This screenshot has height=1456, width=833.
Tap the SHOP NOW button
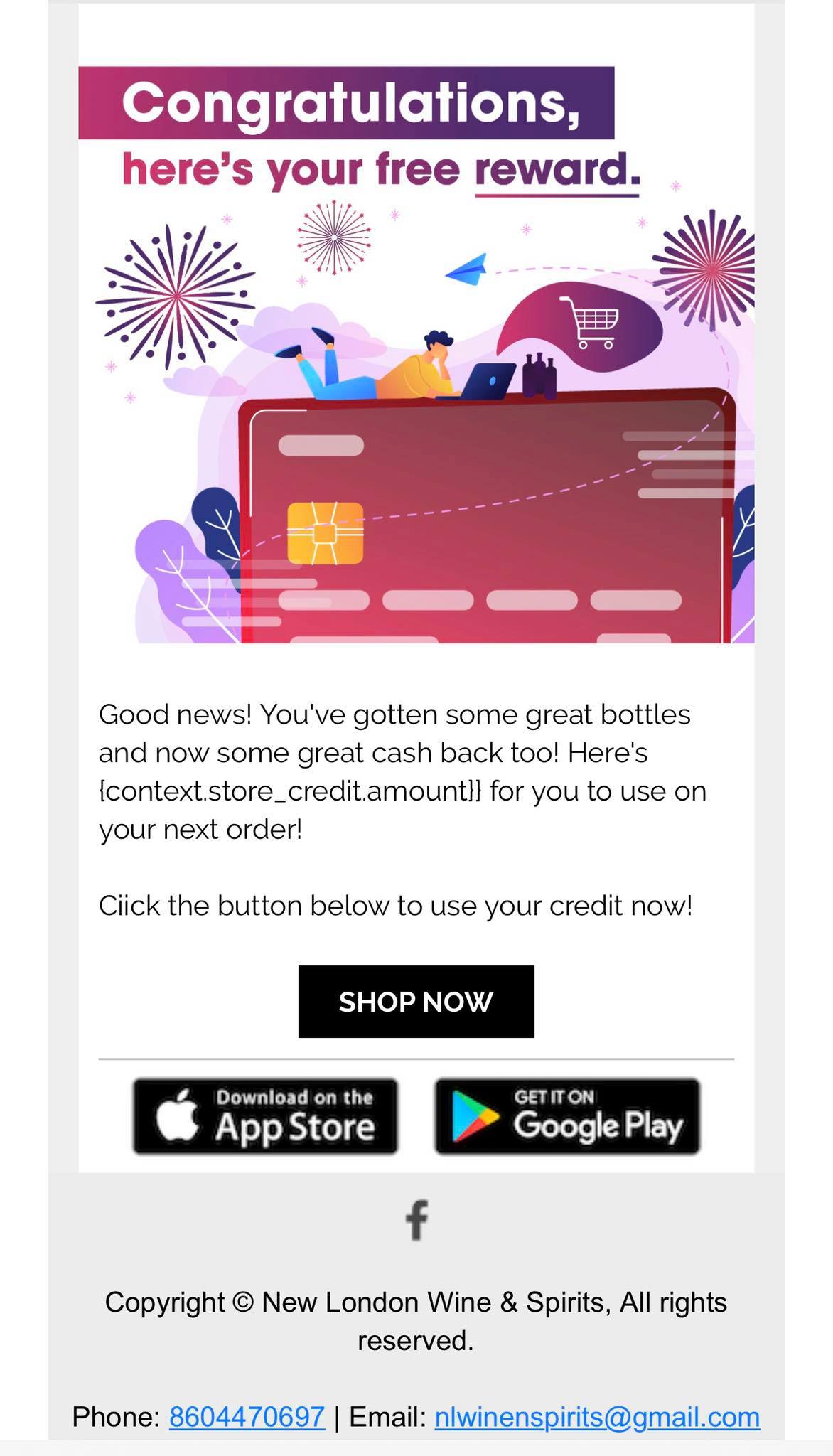416,1001
